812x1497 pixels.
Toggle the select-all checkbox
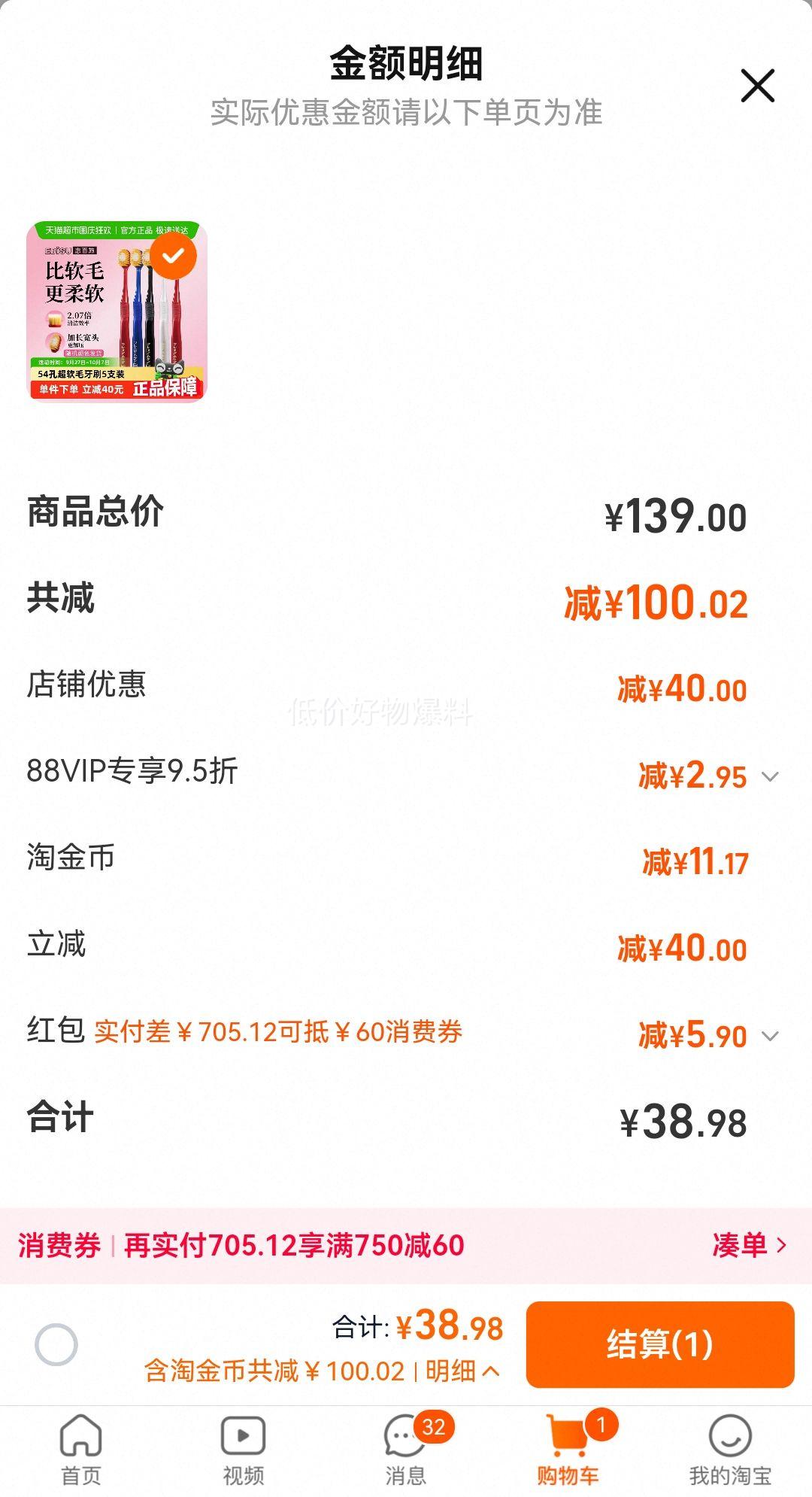coord(56,1344)
